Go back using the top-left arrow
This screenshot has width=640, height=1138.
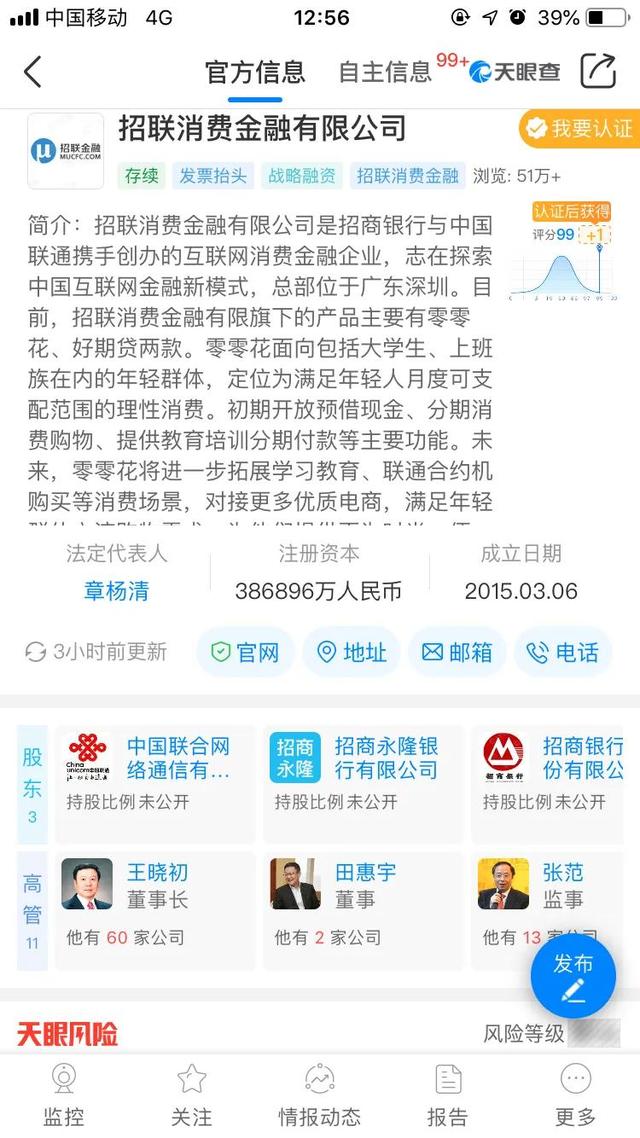point(33,72)
